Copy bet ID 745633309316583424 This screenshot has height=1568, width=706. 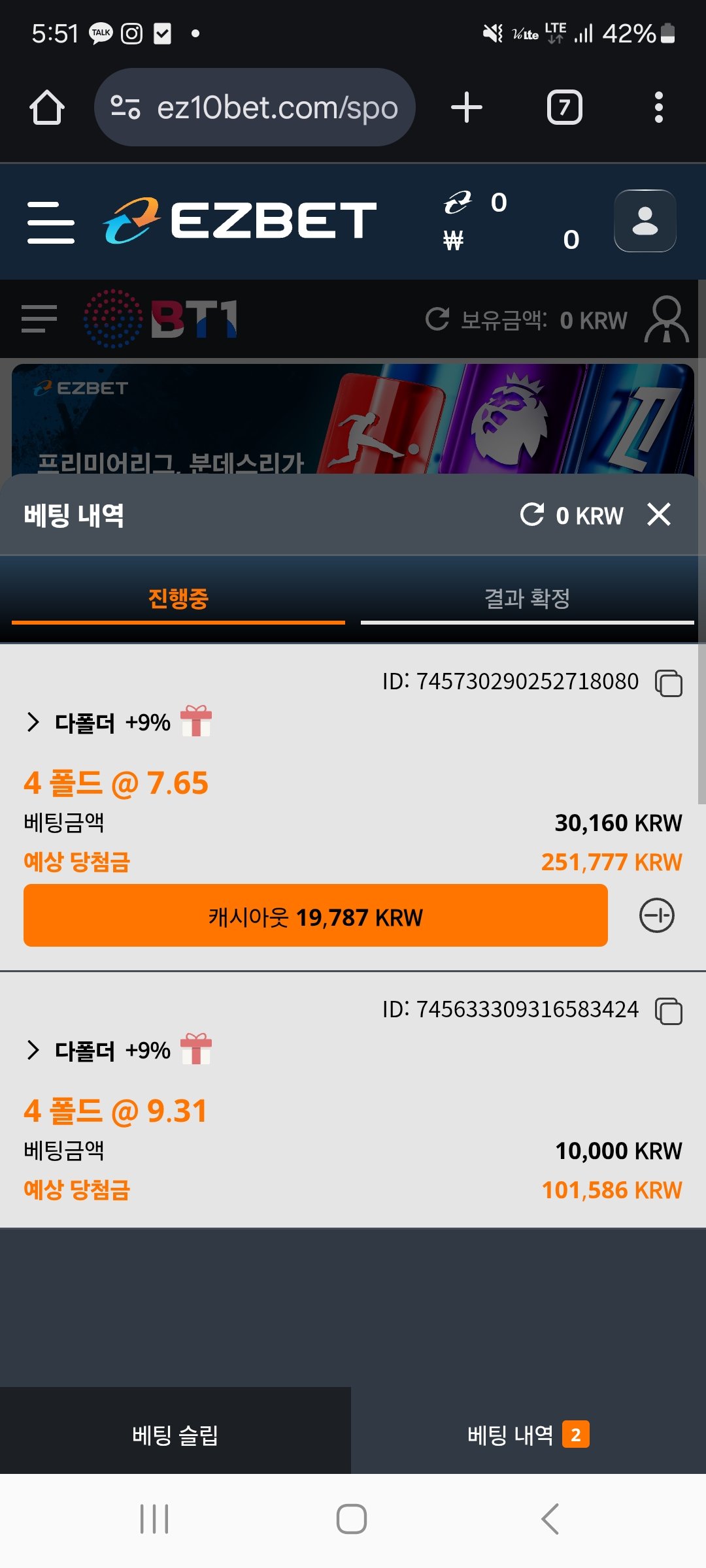(669, 1011)
